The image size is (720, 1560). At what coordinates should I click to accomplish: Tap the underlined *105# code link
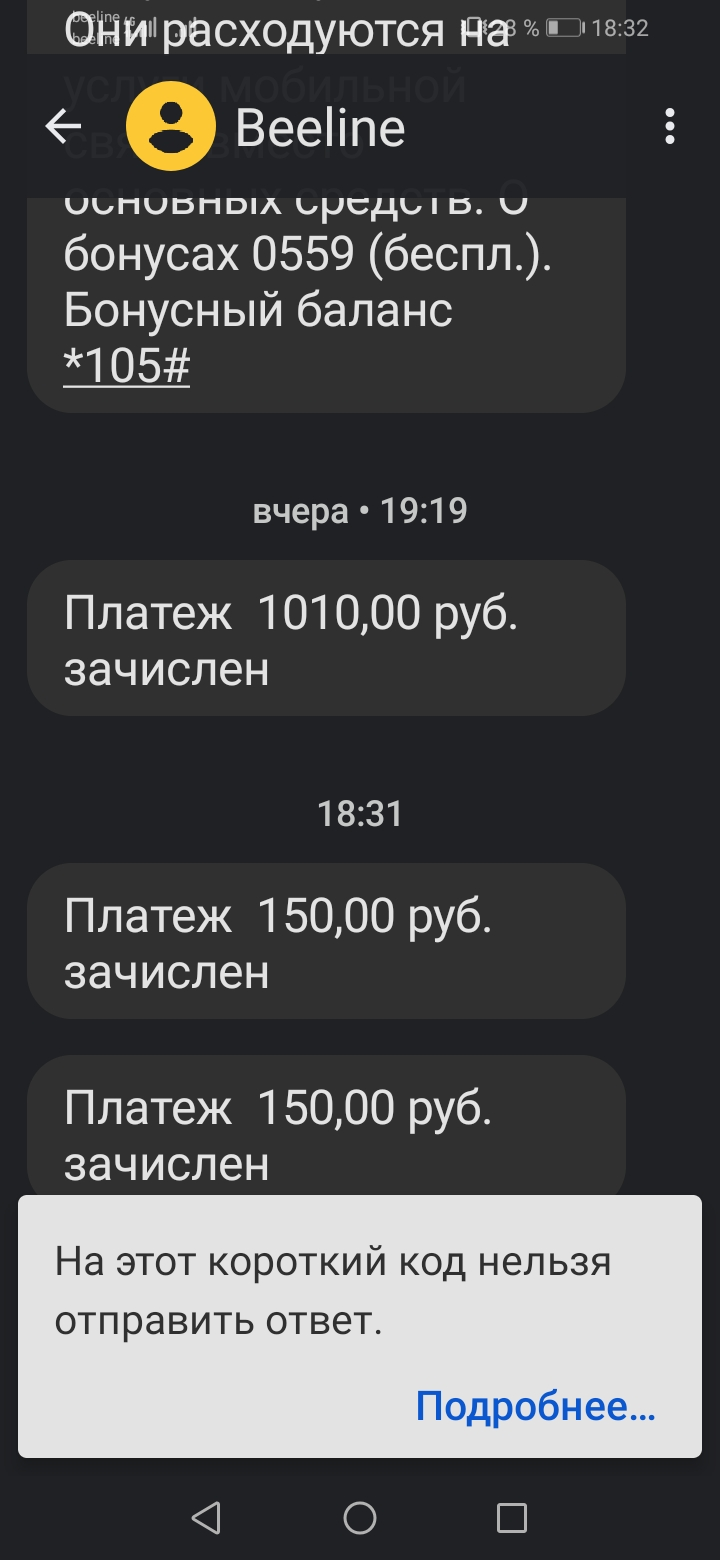(126, 367)
